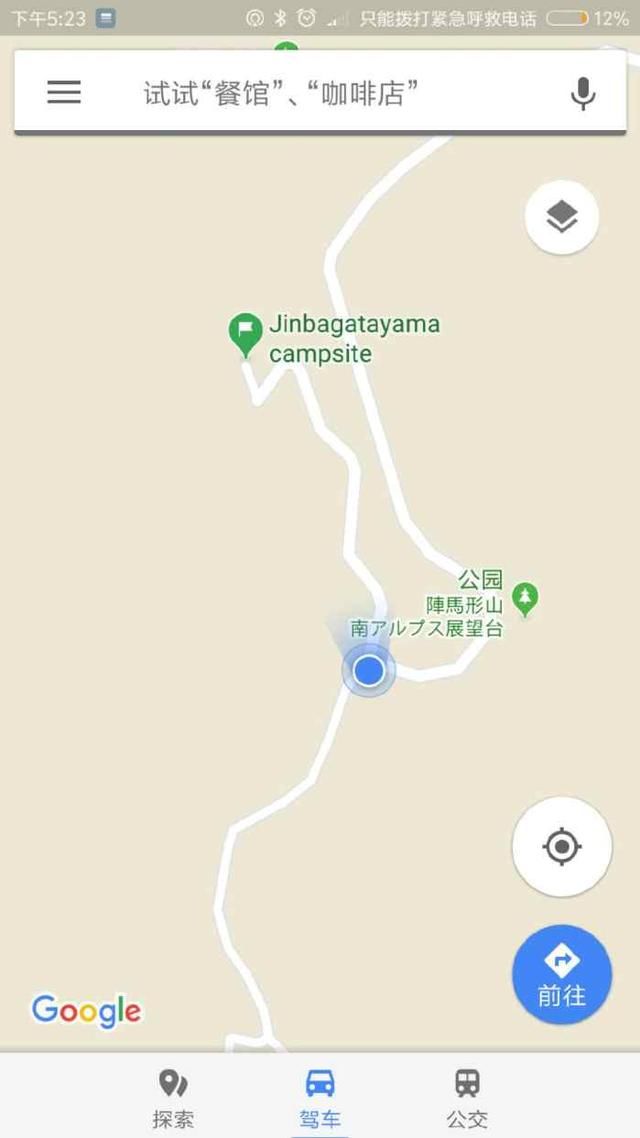640x1138 pixels.
Task: Tap the blue 前往 directions button
Action: [561, 974]
